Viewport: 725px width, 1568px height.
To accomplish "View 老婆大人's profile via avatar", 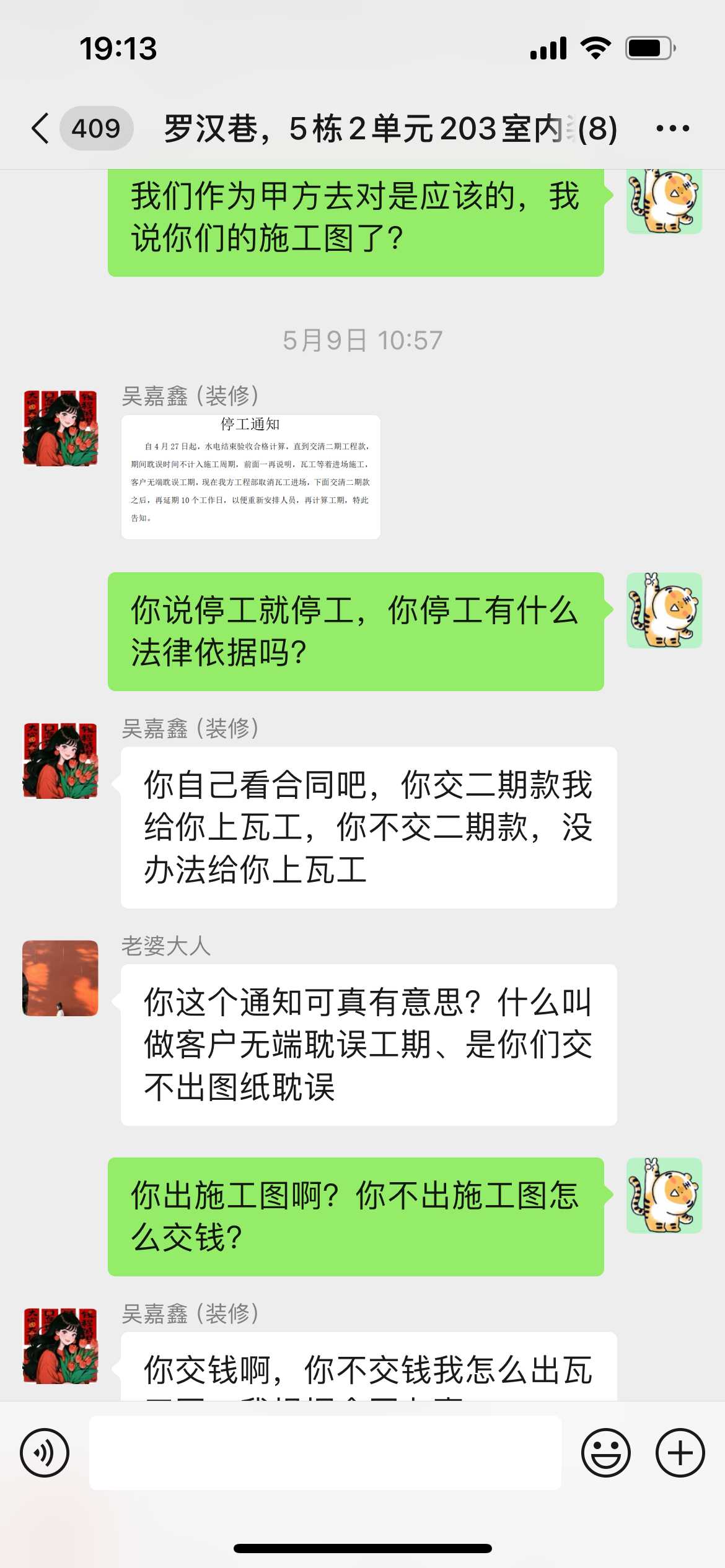I will pos(60,978).
